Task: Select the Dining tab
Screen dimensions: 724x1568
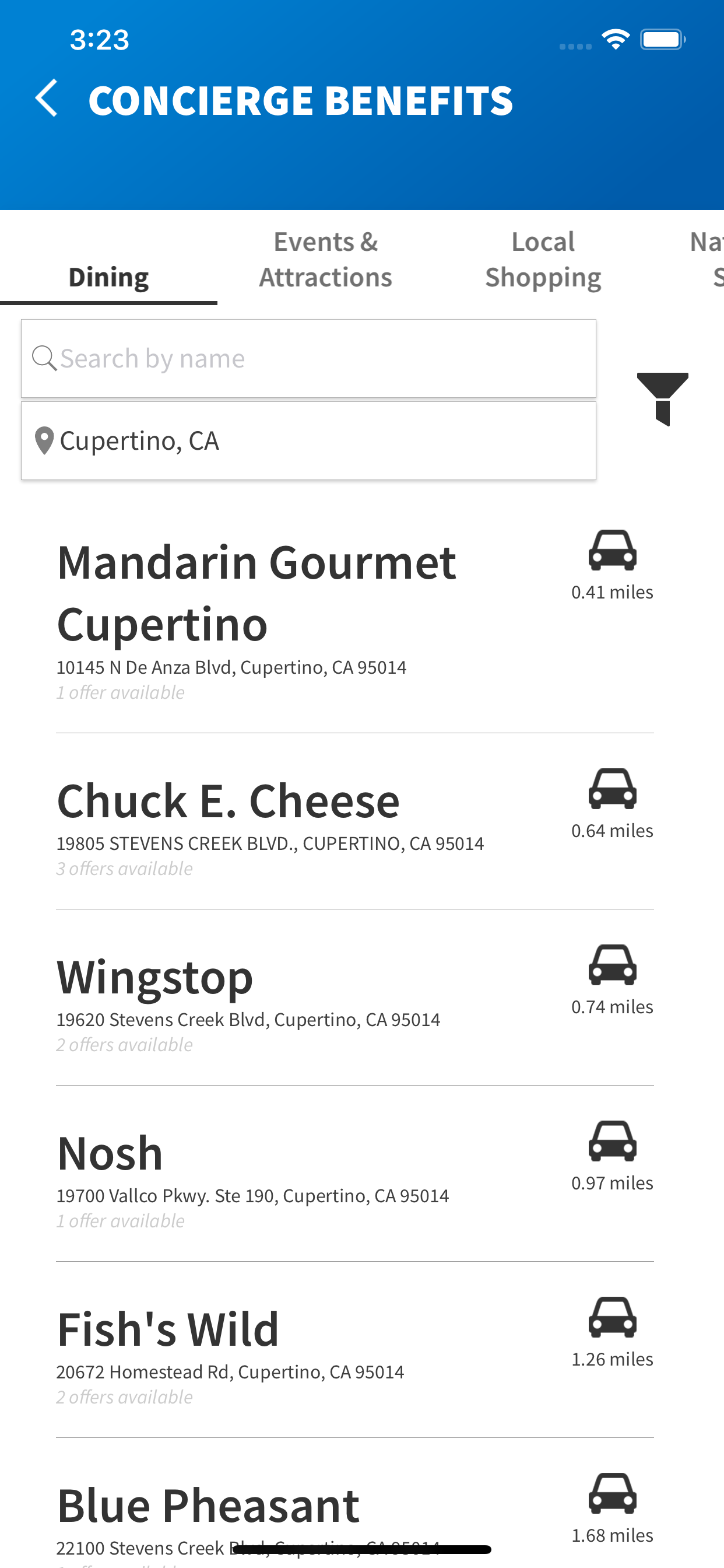Action: [x=108, y=277]
